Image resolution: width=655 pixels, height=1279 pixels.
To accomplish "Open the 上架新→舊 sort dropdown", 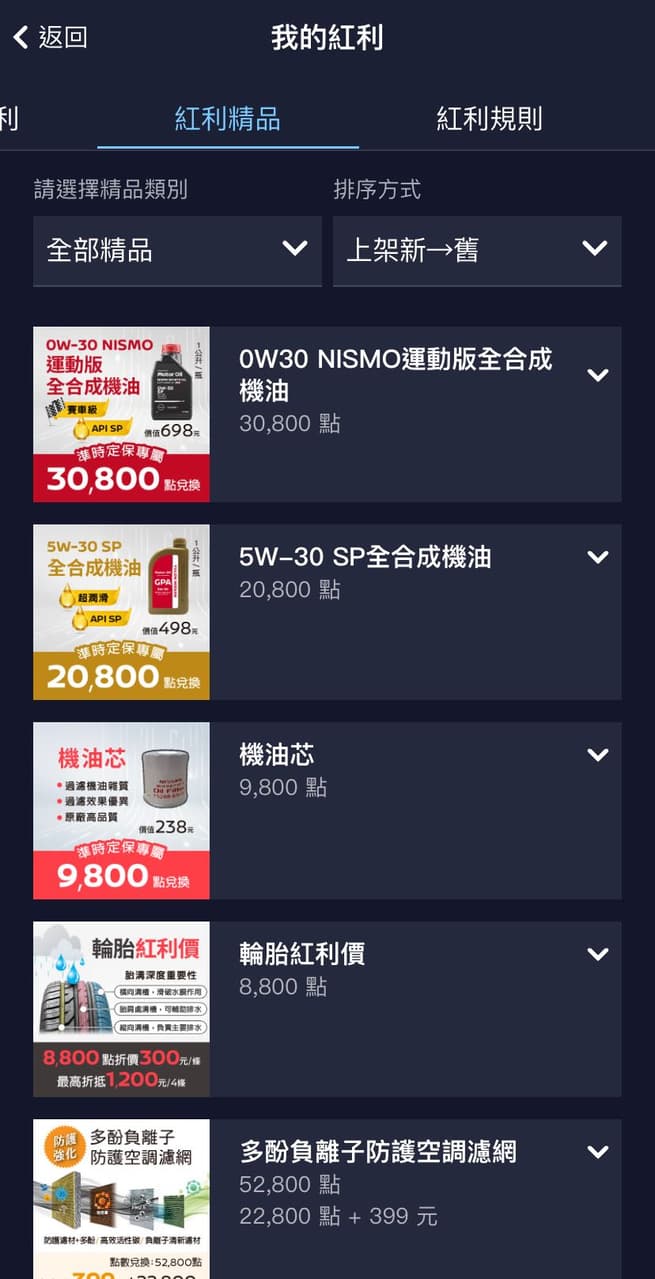I will click(477, 250).
